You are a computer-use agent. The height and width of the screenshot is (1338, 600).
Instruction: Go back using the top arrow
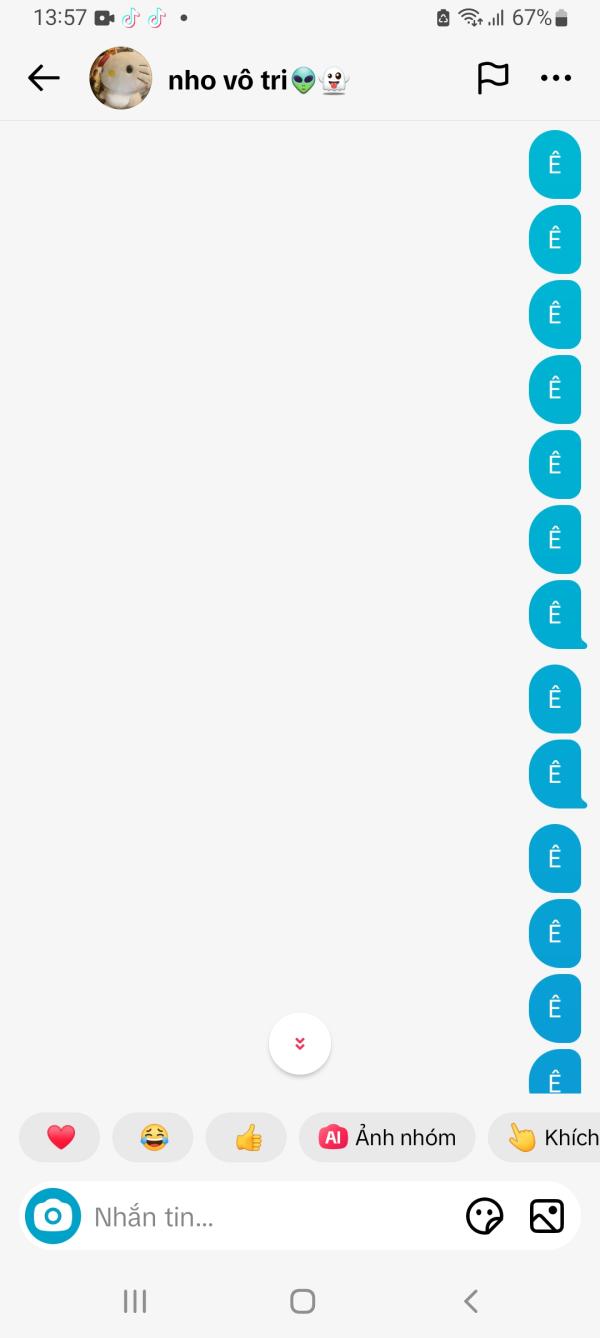click(44, 78)
